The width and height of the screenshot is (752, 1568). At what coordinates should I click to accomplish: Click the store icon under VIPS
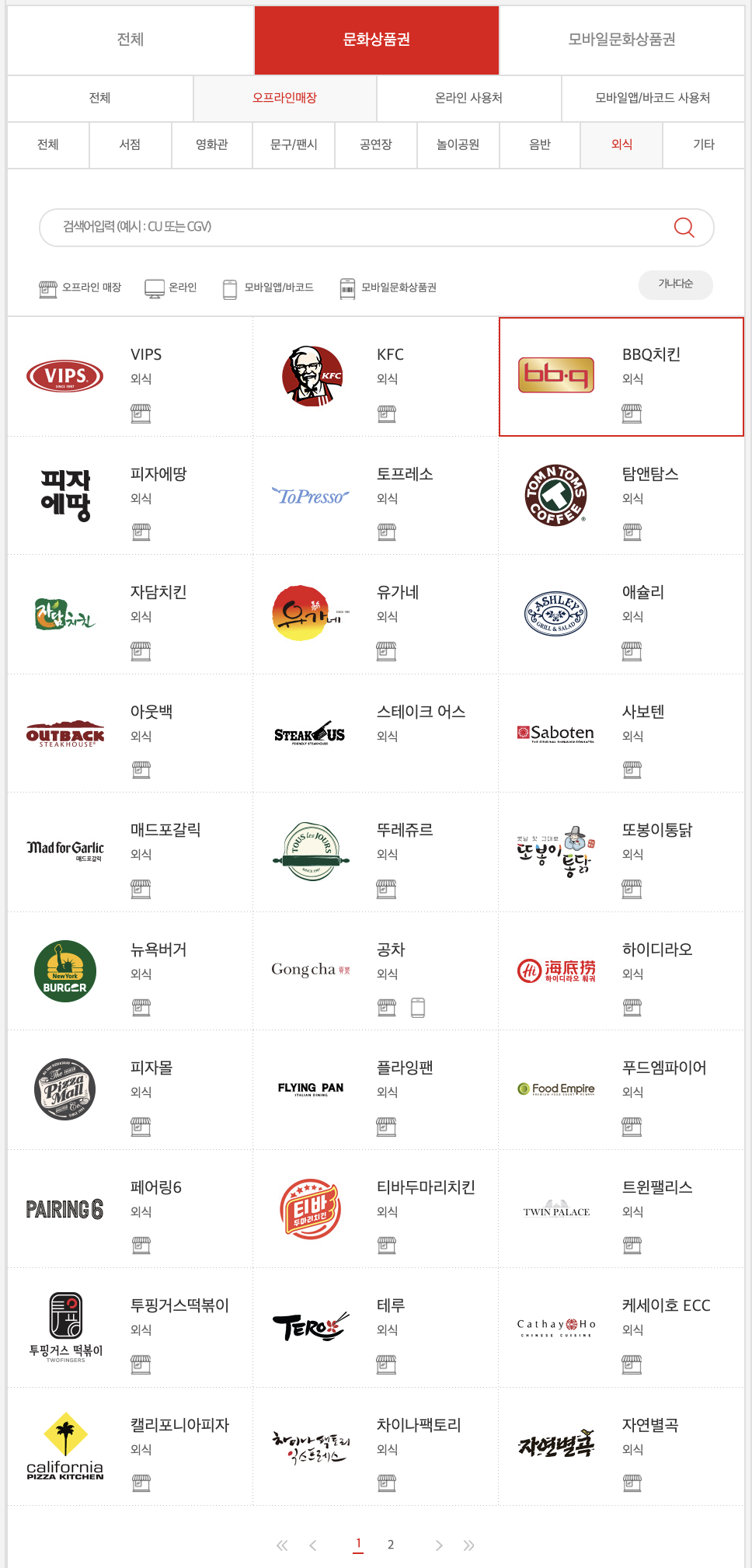click(x=141, y=414)
